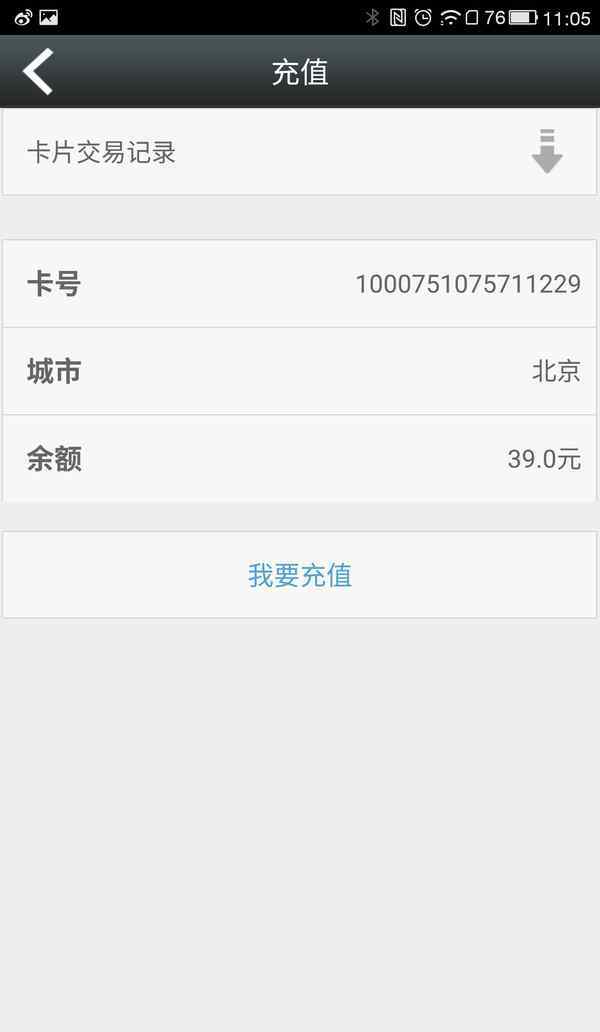Go back using the top-left arrow

(38, 72)
